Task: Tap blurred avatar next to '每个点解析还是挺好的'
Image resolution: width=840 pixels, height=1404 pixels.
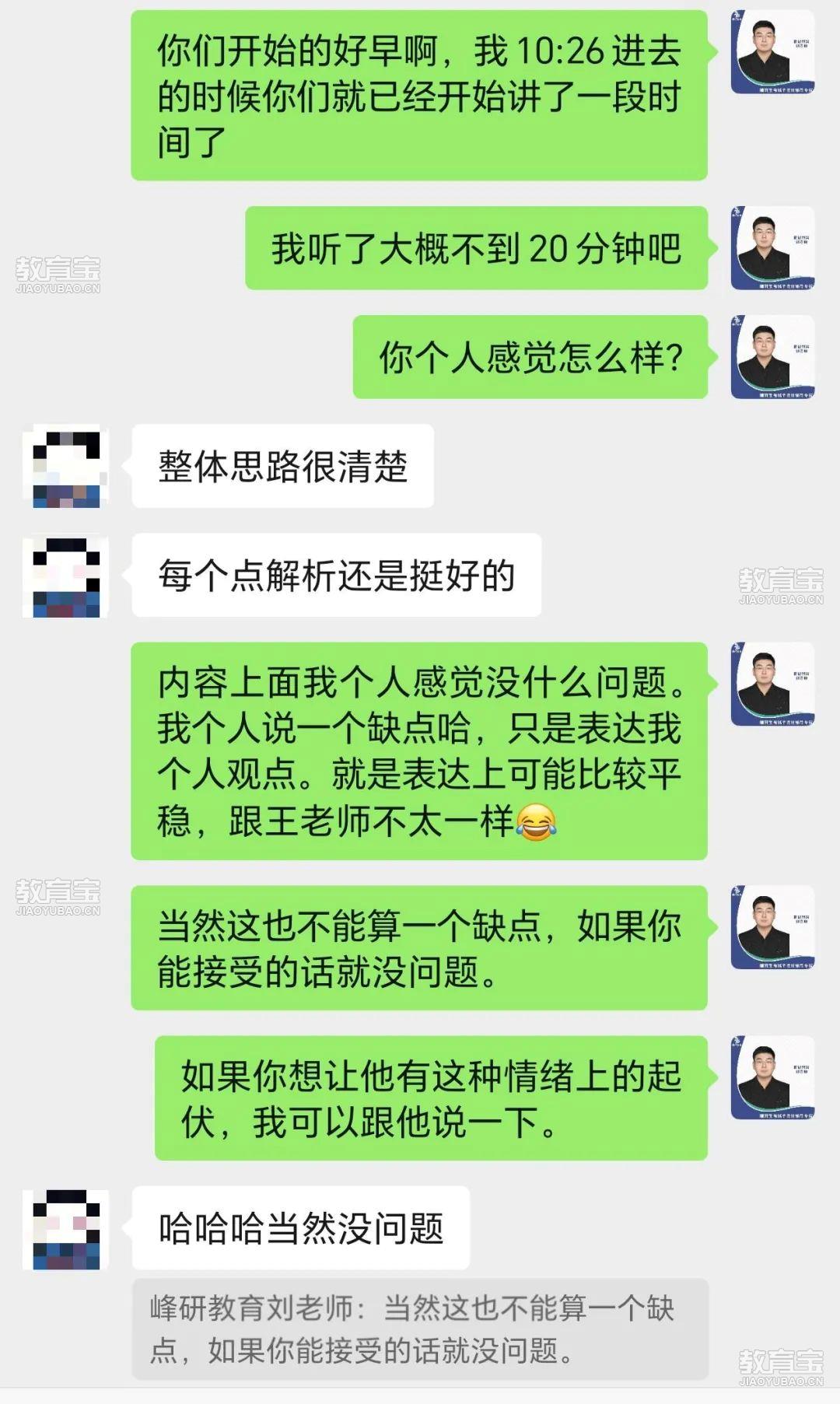Action: coord(66,576)
